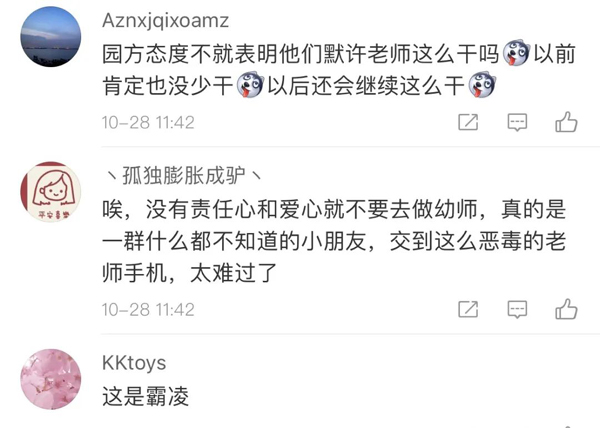Like Aznxjqixoamz's comment
Image resolution: width=600 pixels, height=428 pixels.
[x=566, y=123]
